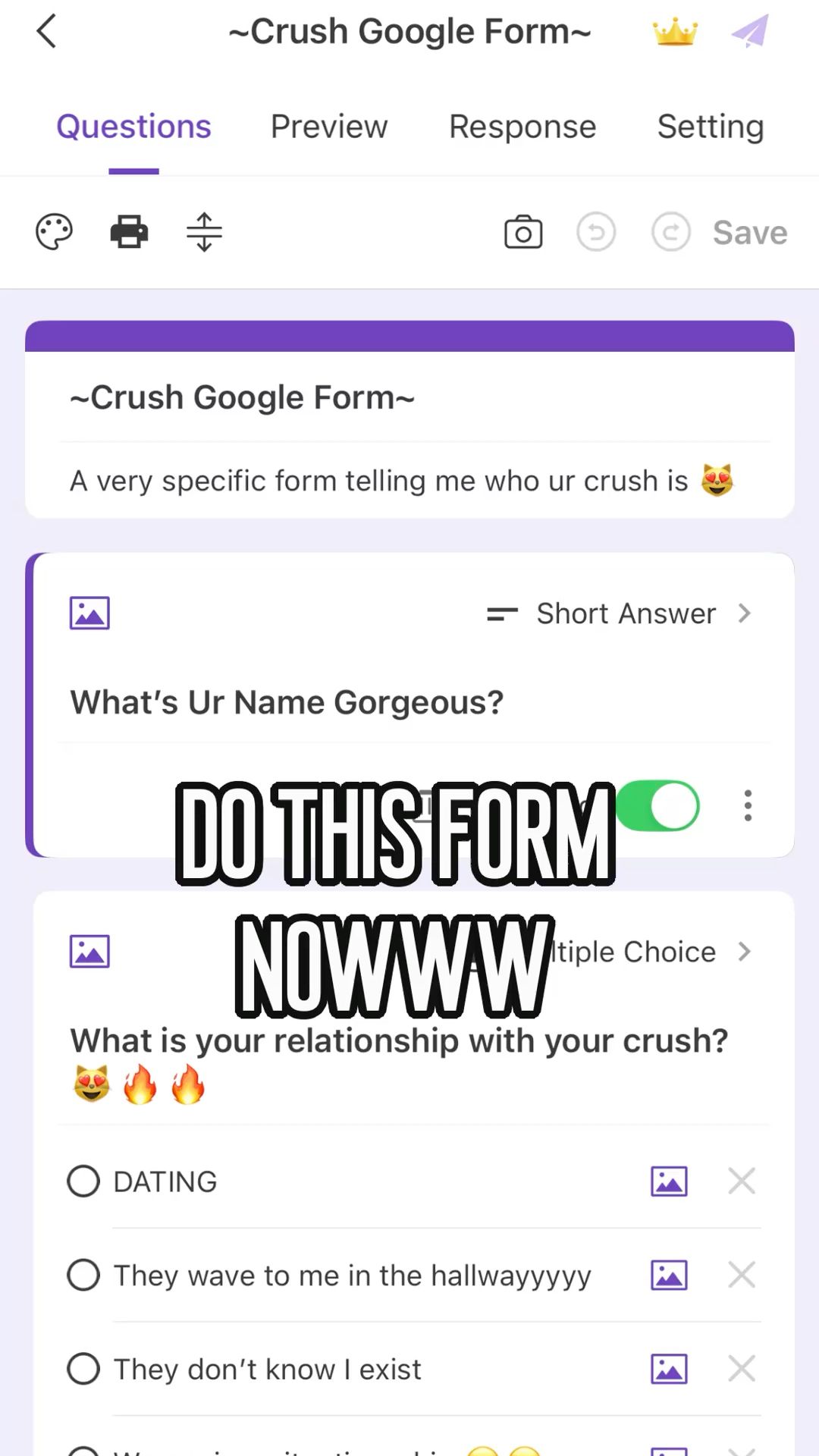Select the DATING radio option

click(x=83, y=1181)
